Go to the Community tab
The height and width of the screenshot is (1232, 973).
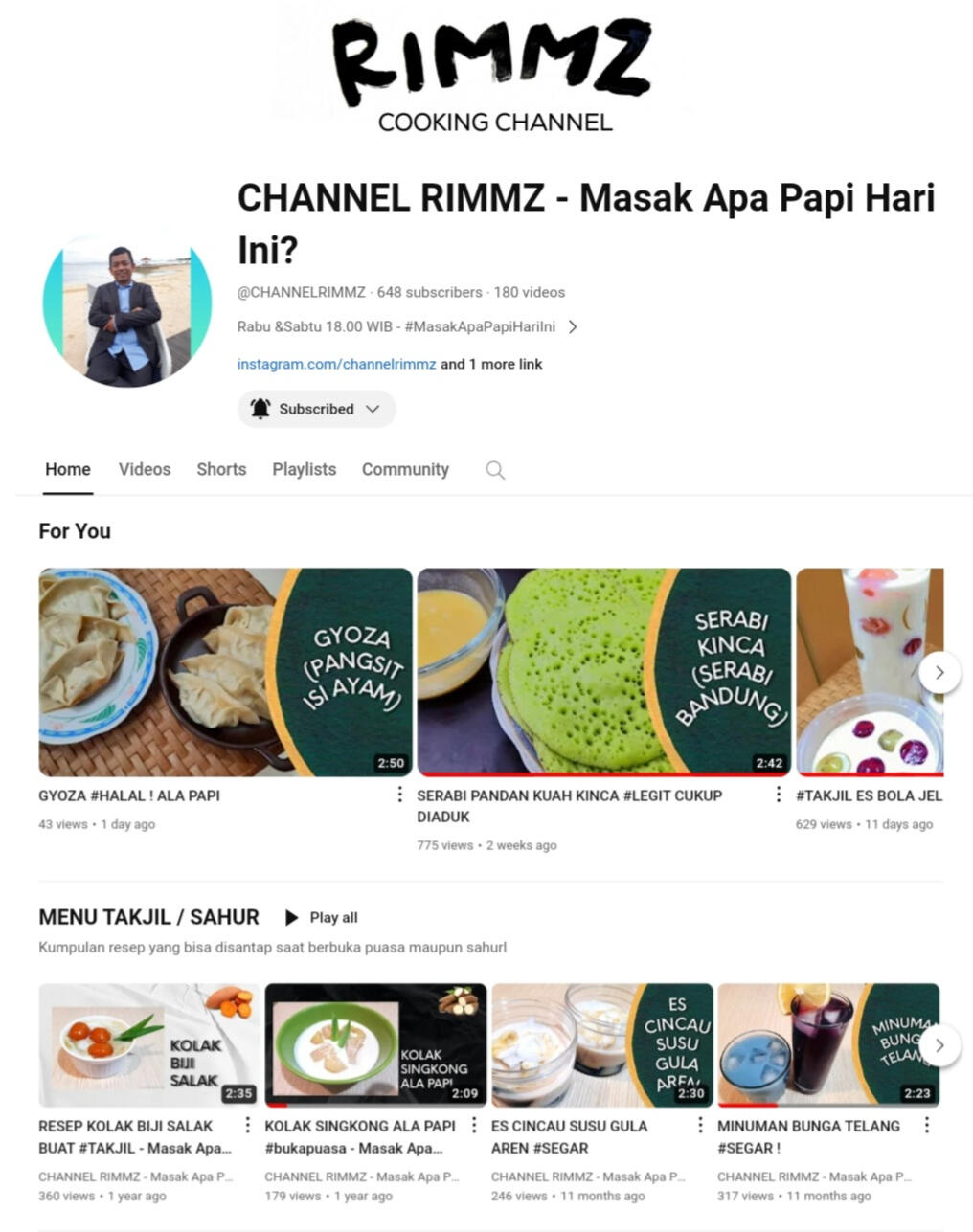tap(405, 469)
